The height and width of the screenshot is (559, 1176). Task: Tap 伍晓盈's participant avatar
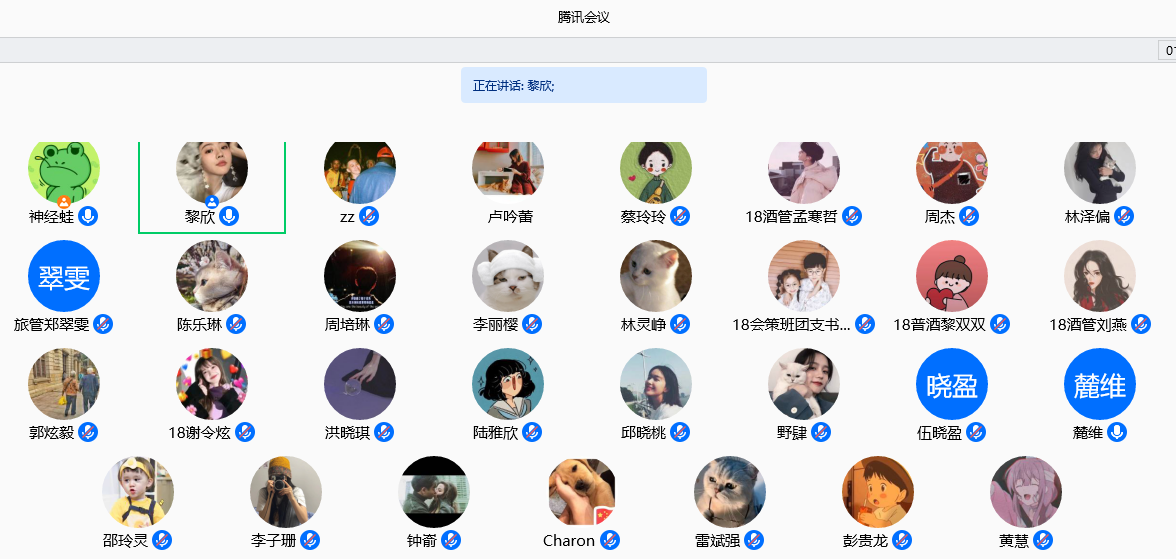(x=952, y=384)
